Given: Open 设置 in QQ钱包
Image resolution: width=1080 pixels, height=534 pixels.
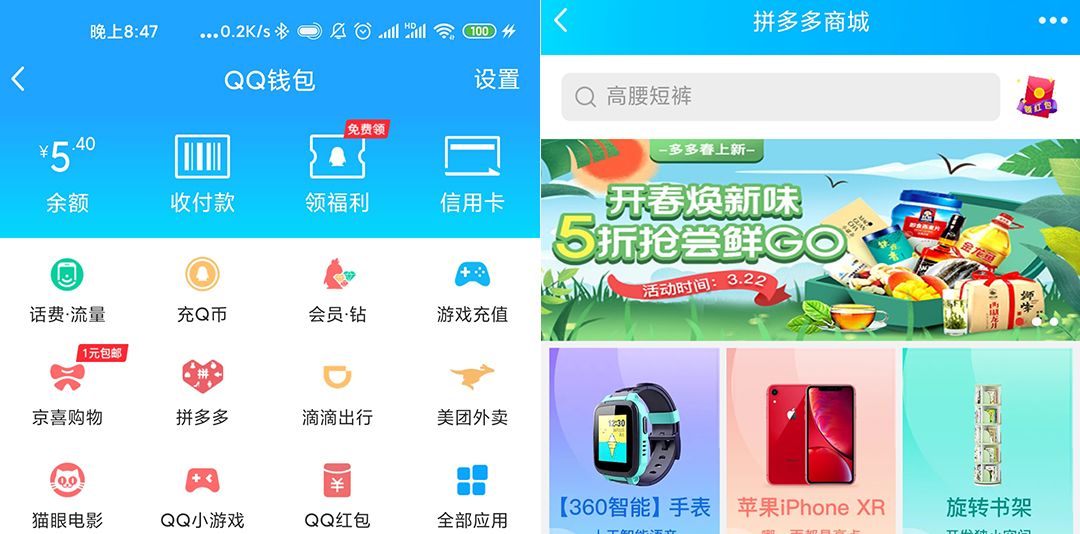Looking at the screenshot, I should [496, 80].
